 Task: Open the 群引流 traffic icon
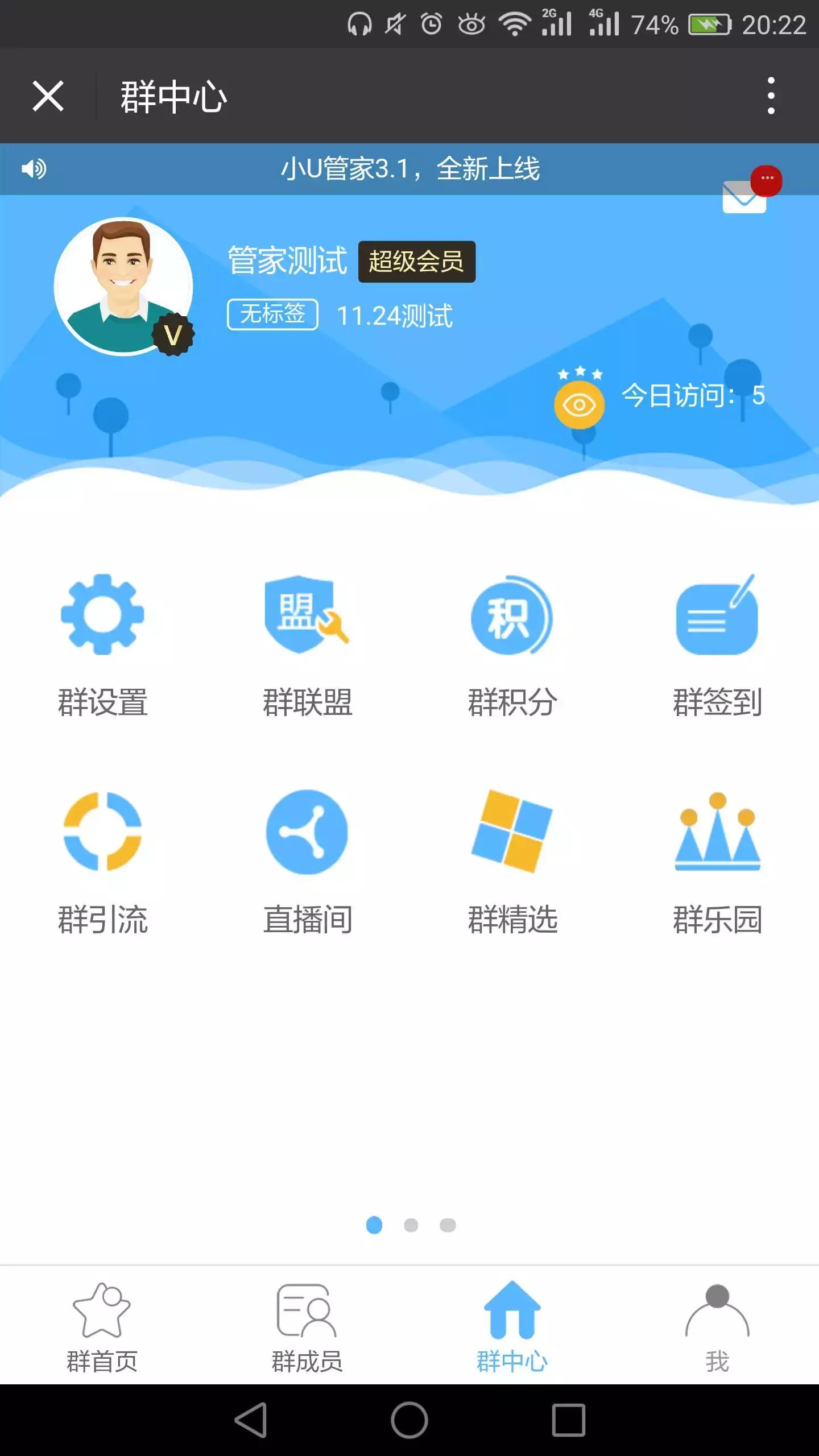[x=102, y=832]
